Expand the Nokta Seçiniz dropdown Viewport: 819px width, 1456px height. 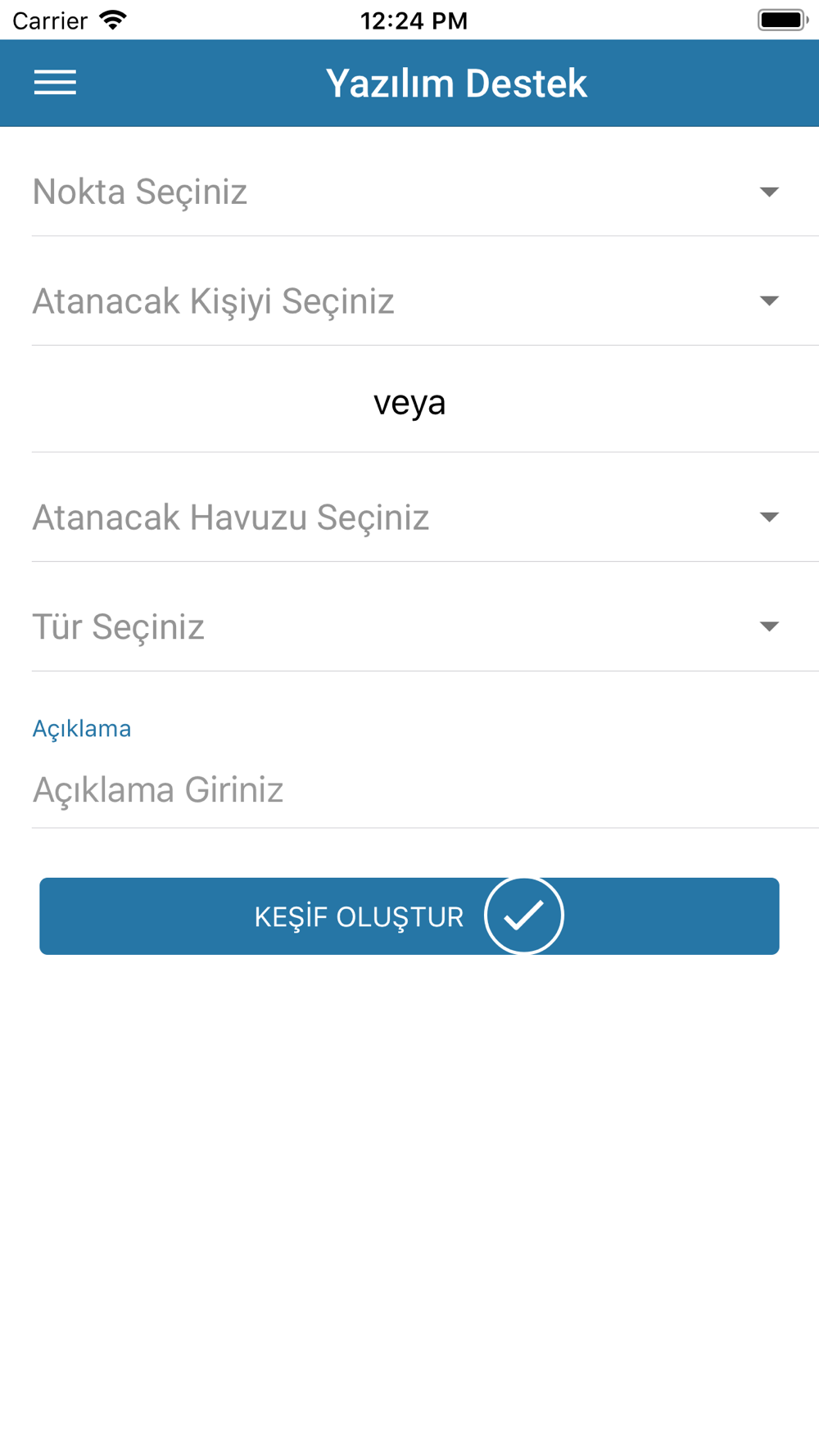tap(425, 192)
